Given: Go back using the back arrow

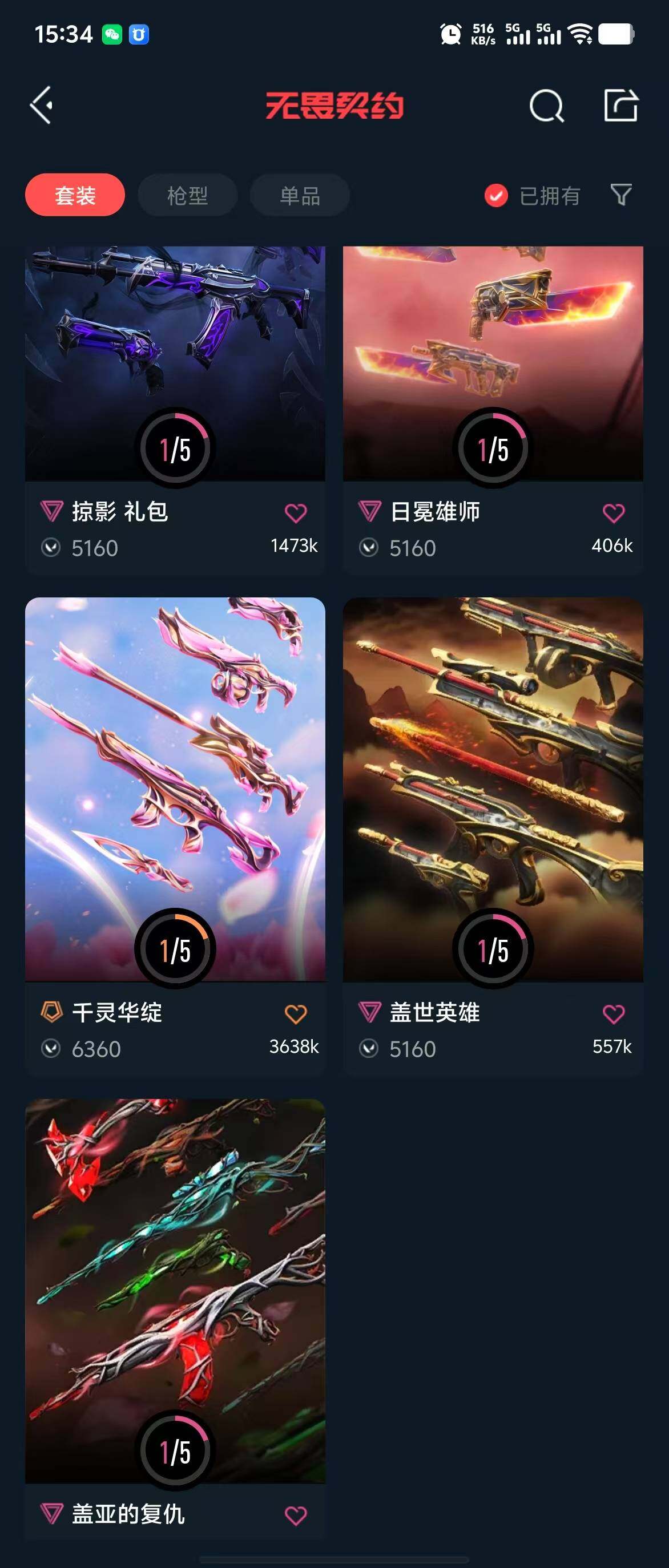Looking at the screenshot, I should 42,106.
